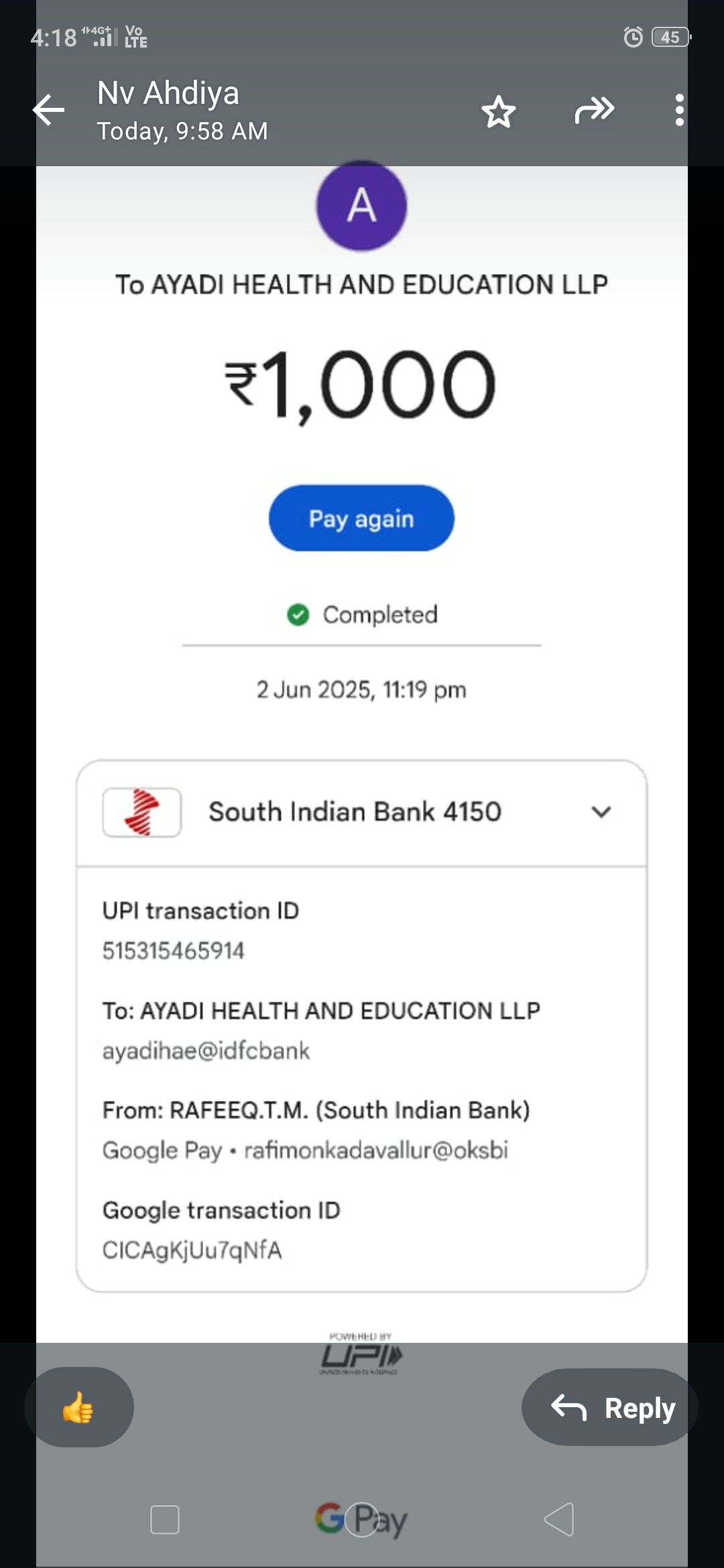Open recent apps from the navigation bar

[x=165, y=1519]
